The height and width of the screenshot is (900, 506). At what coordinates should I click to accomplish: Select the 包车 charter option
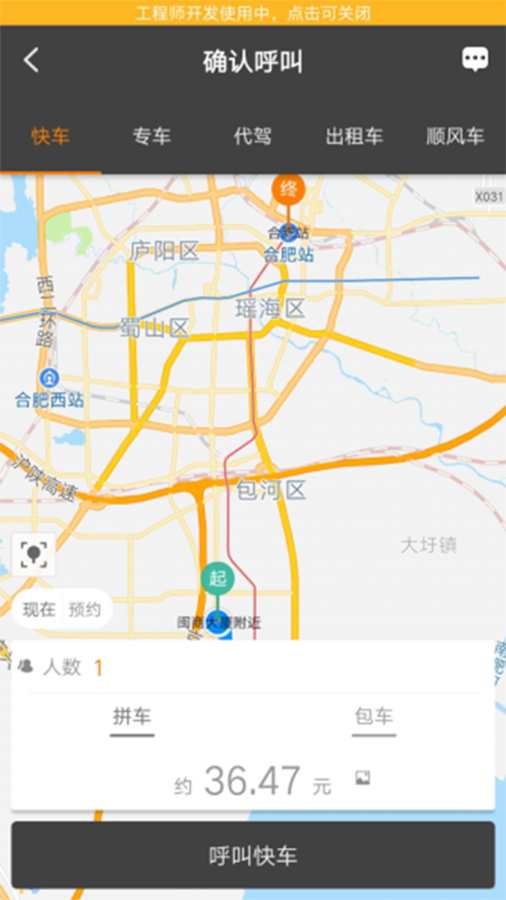pos(374,717)
